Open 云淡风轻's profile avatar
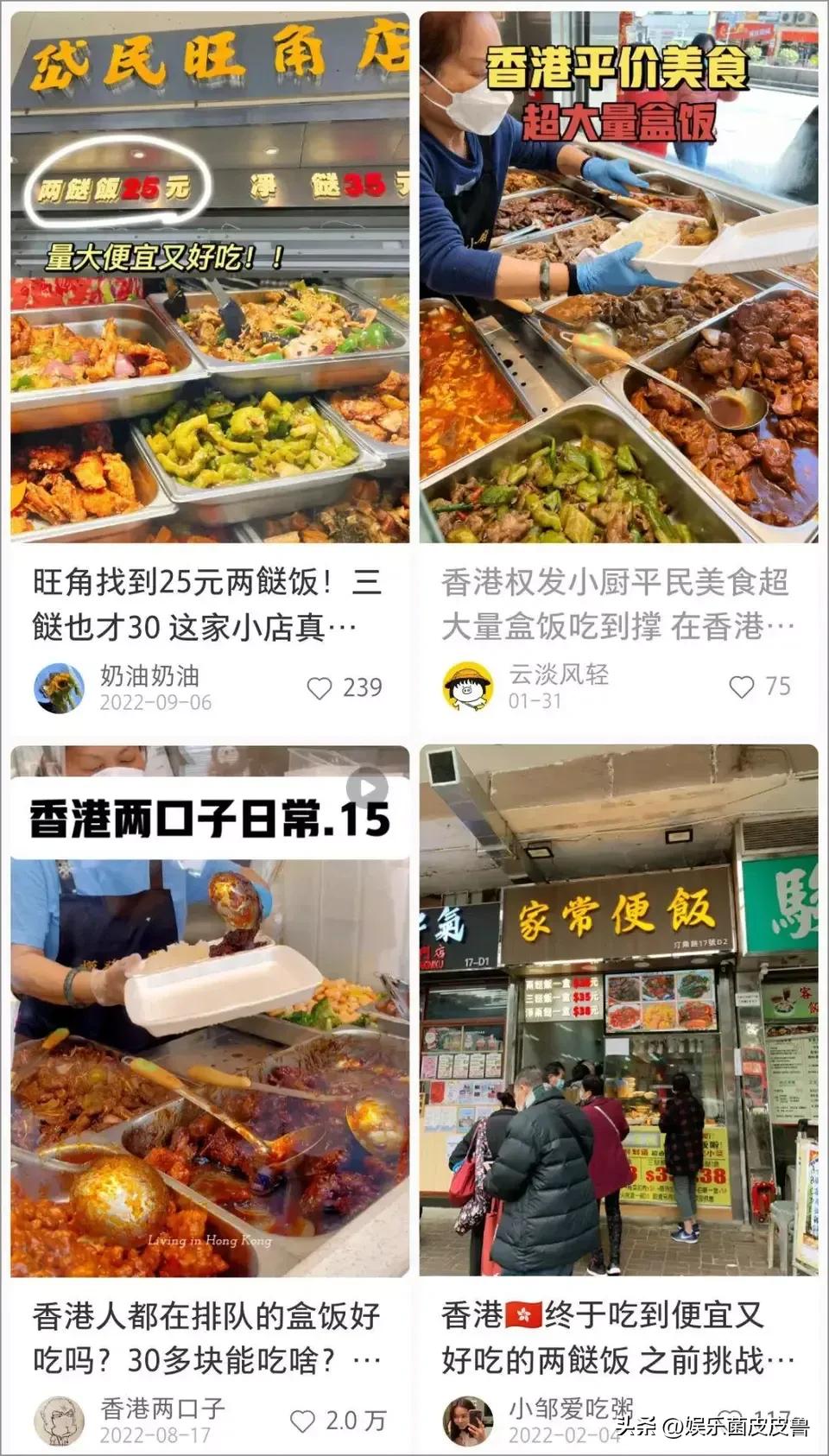Screen dimensions: 829x1456 point(467,687)
